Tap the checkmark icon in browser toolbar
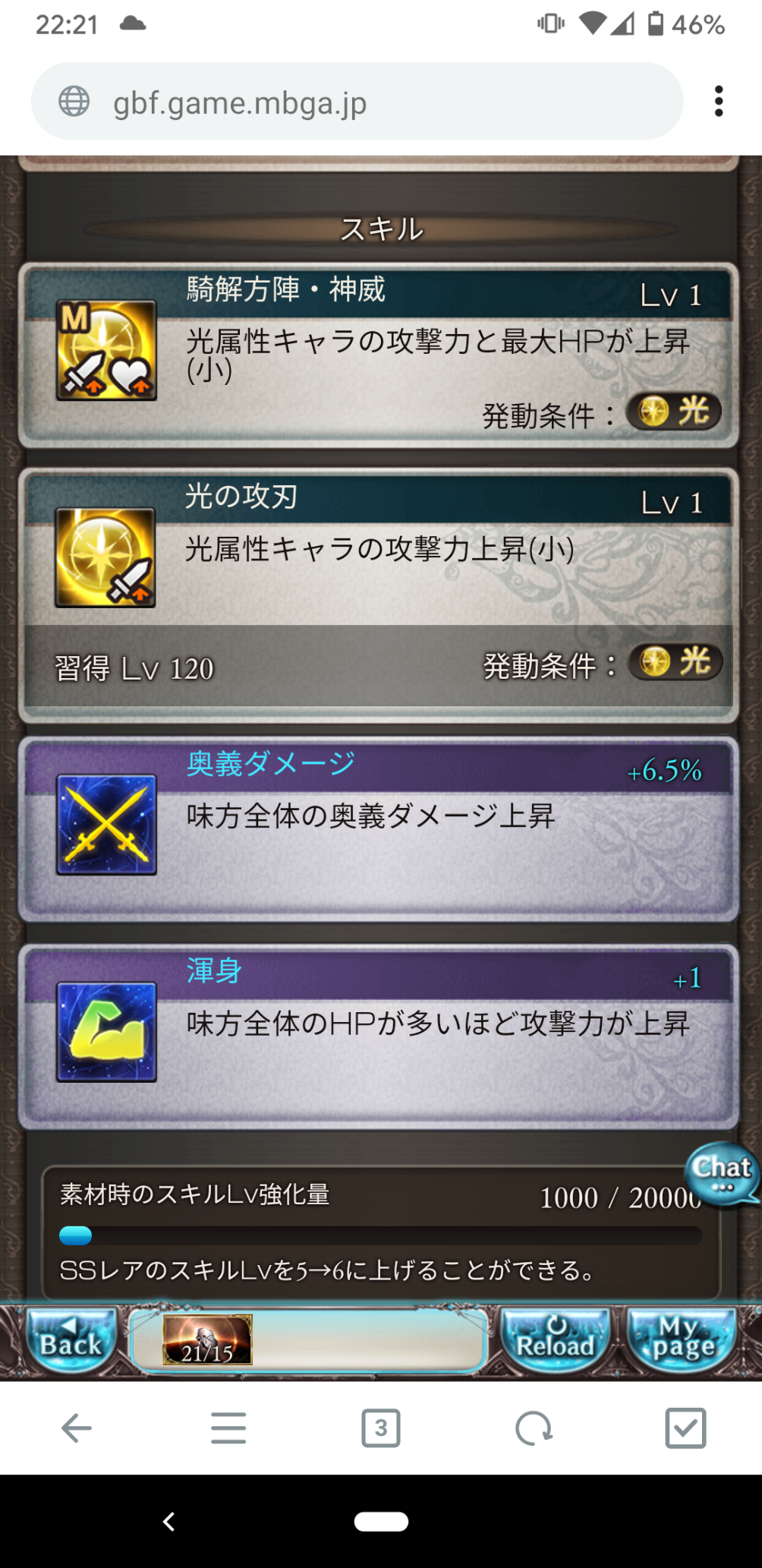Screen dimensions: 762x1568 pos(685,1428)
